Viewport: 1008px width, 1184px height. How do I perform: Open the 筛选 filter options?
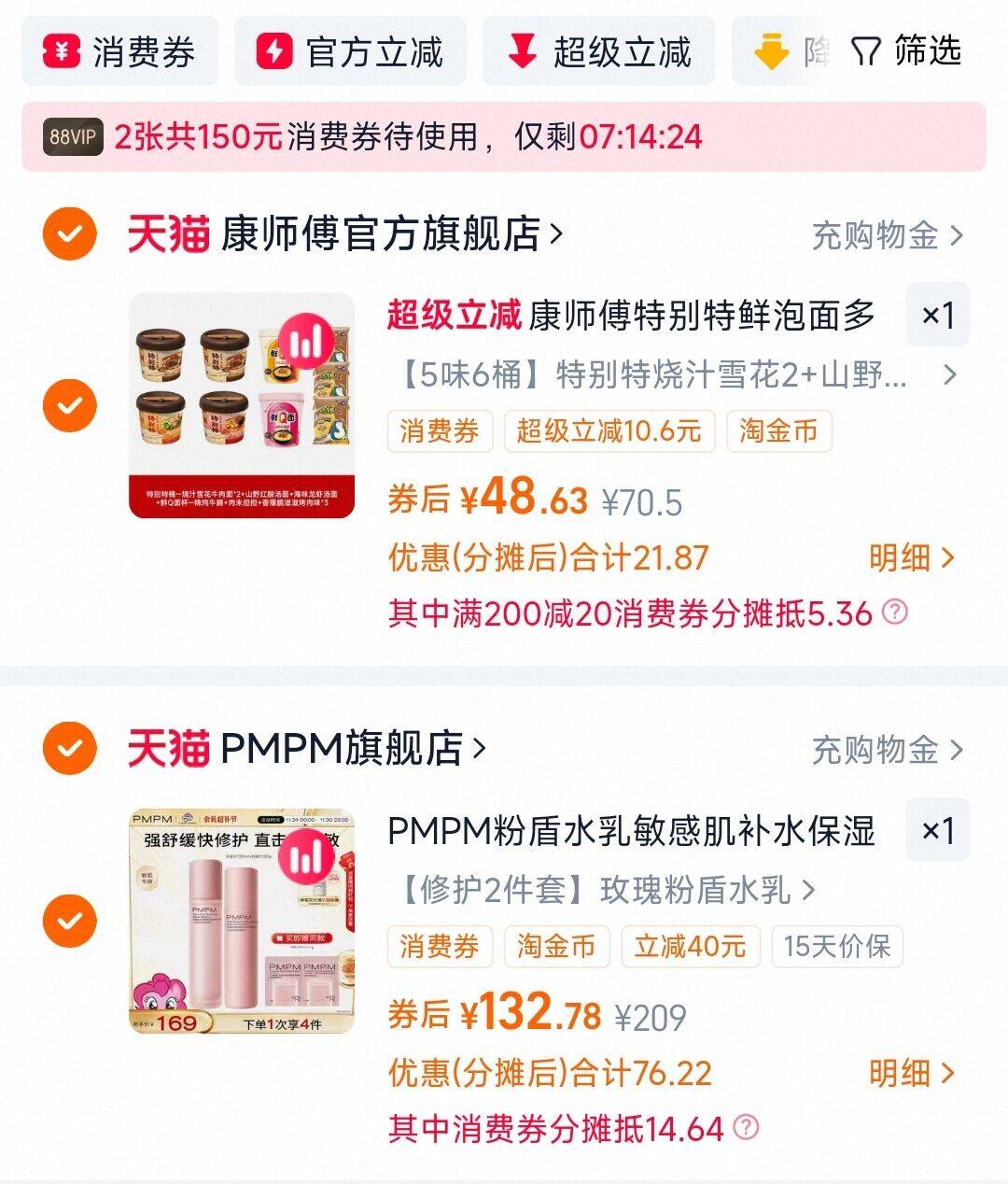pos(906,51)
